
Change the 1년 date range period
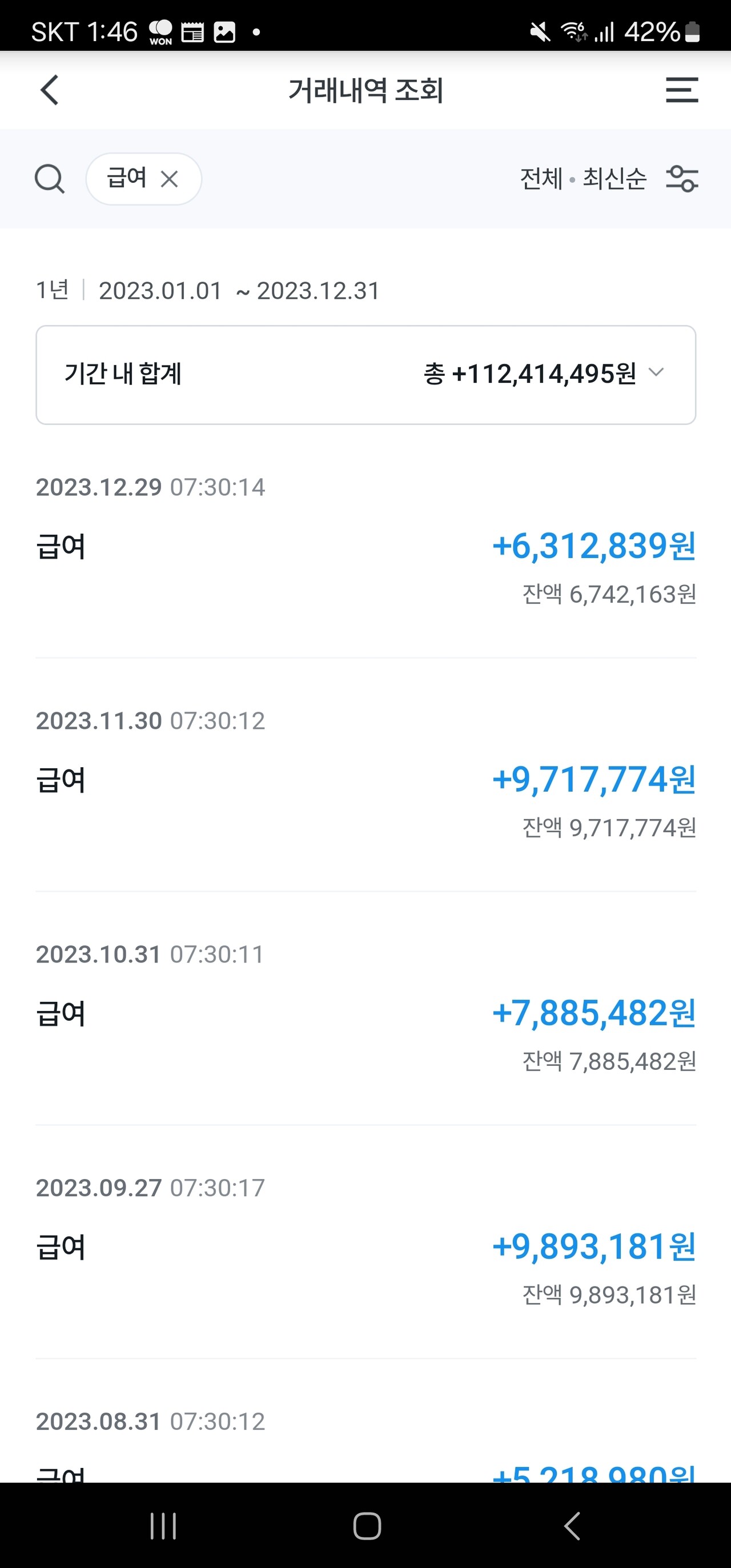pos(54,290)
